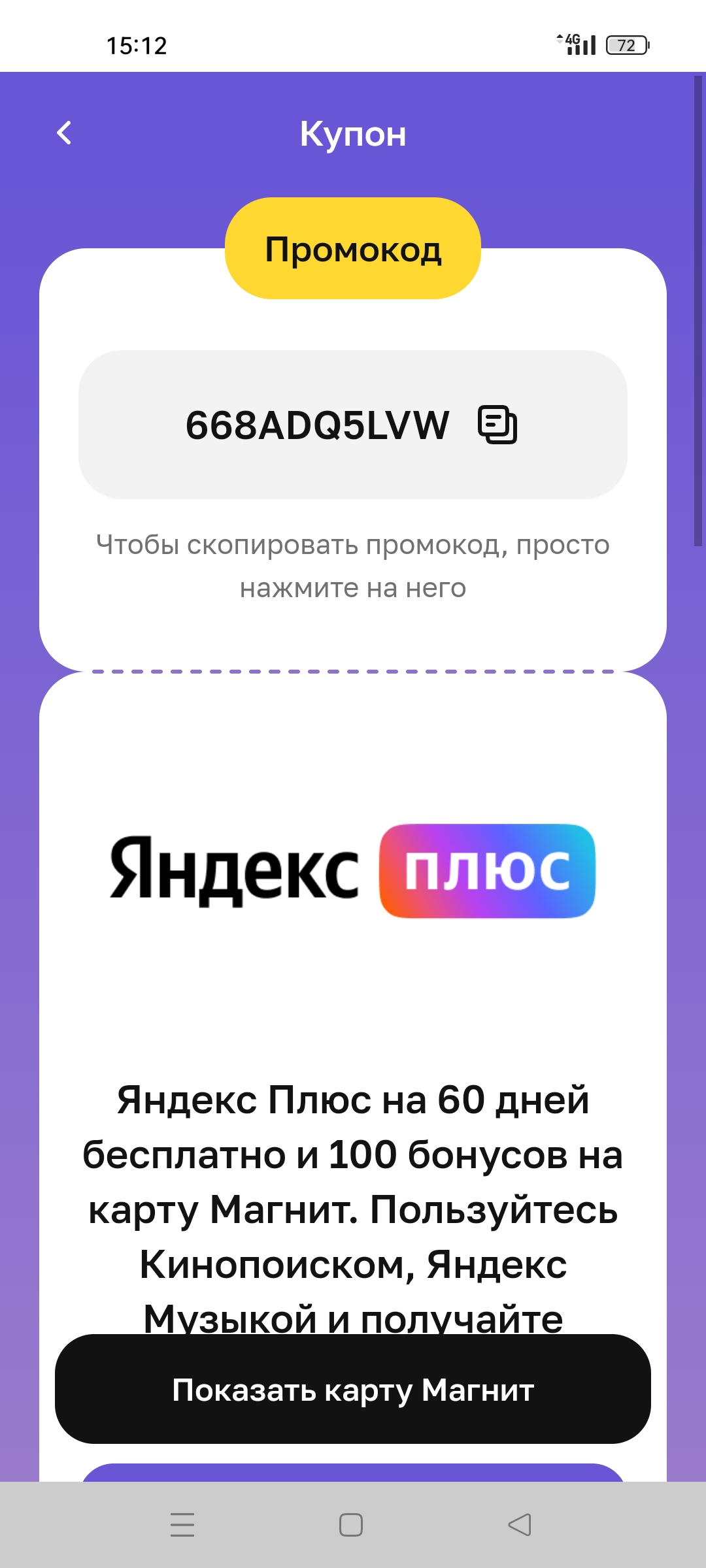
Task: Open the system recent apps menu
Action: [182, 1525]
